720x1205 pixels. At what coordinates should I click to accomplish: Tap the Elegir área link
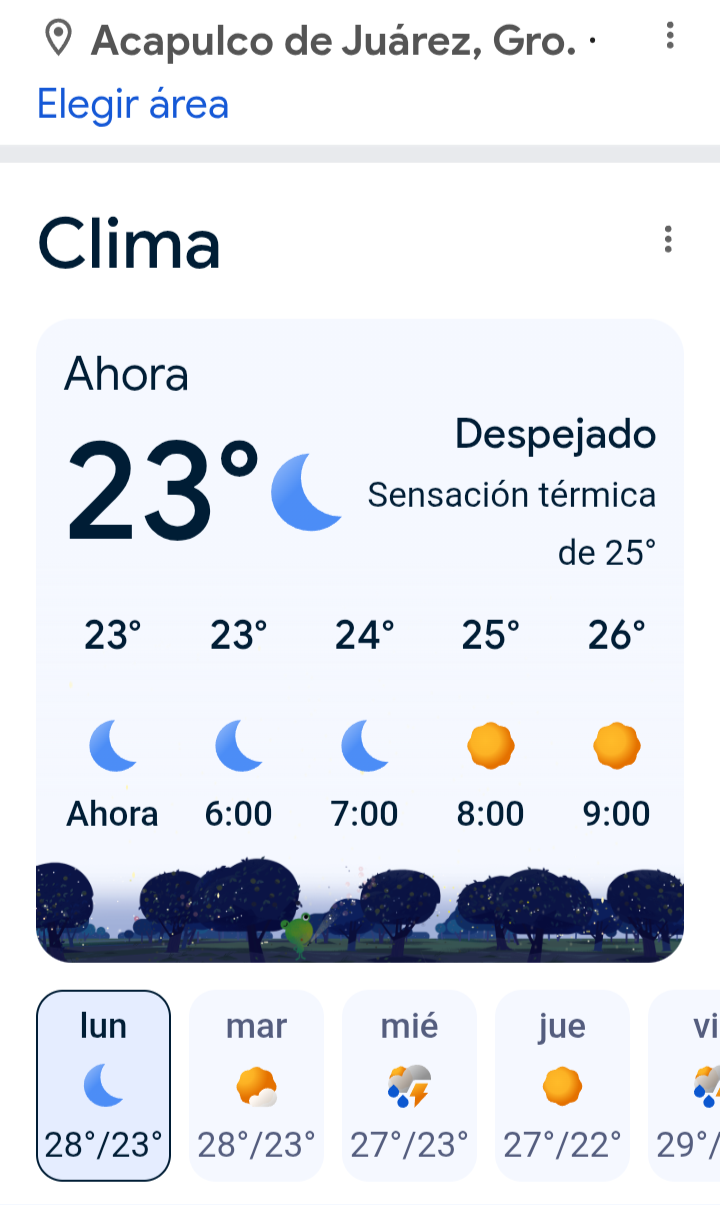click(133, 104)
